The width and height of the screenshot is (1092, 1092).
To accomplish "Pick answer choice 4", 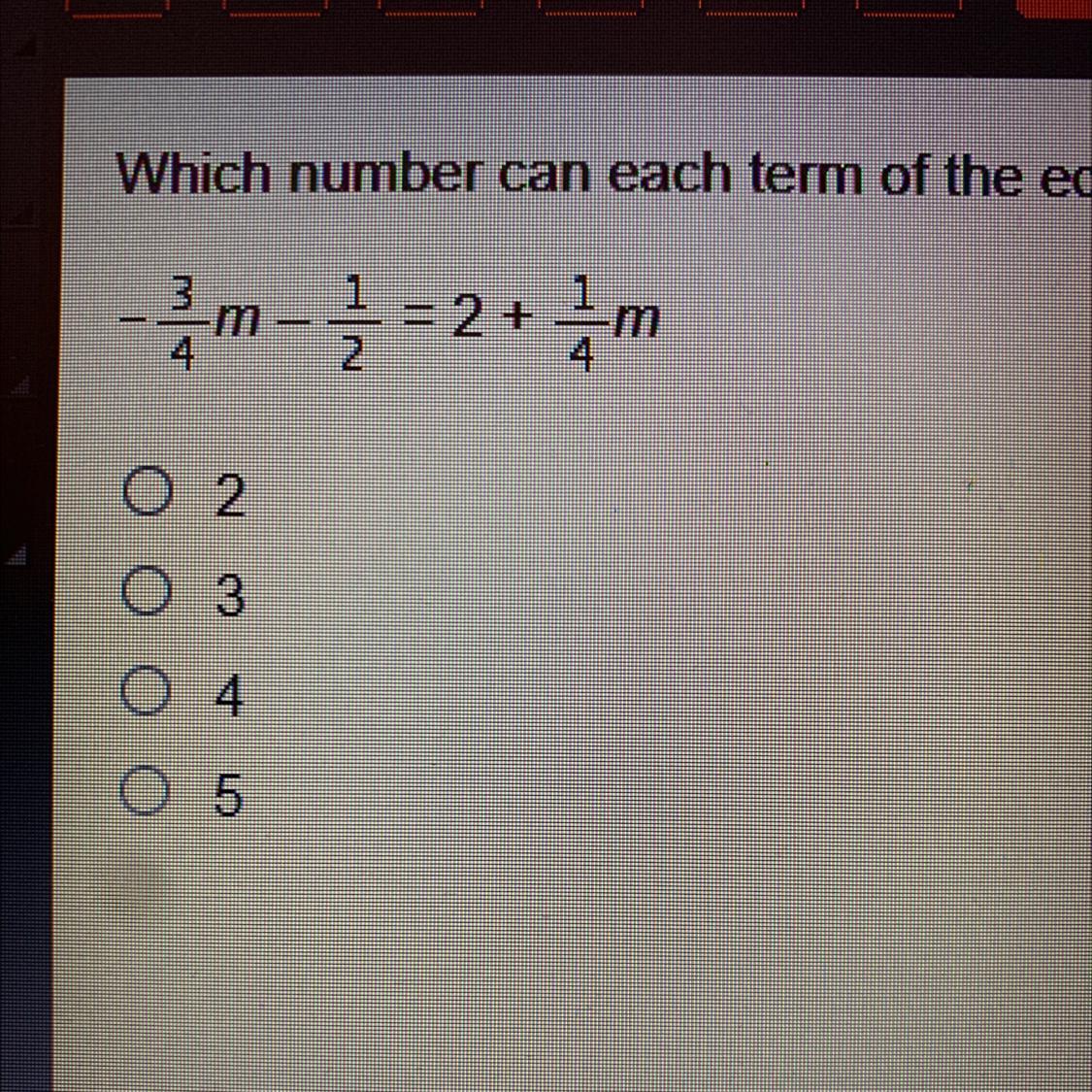I will [x=146, y=695].
